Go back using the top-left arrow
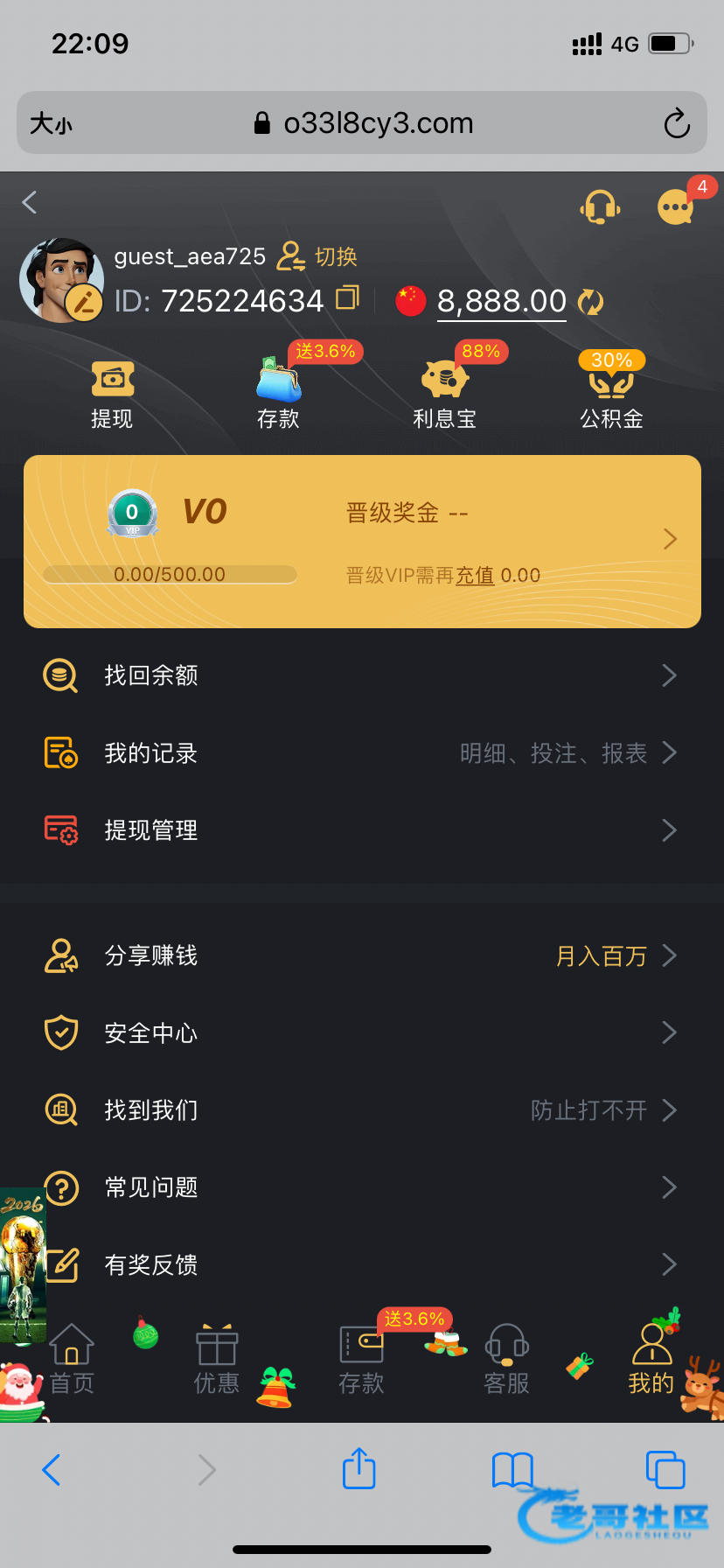Viewport: 724px width, 1568px height. 30,203
